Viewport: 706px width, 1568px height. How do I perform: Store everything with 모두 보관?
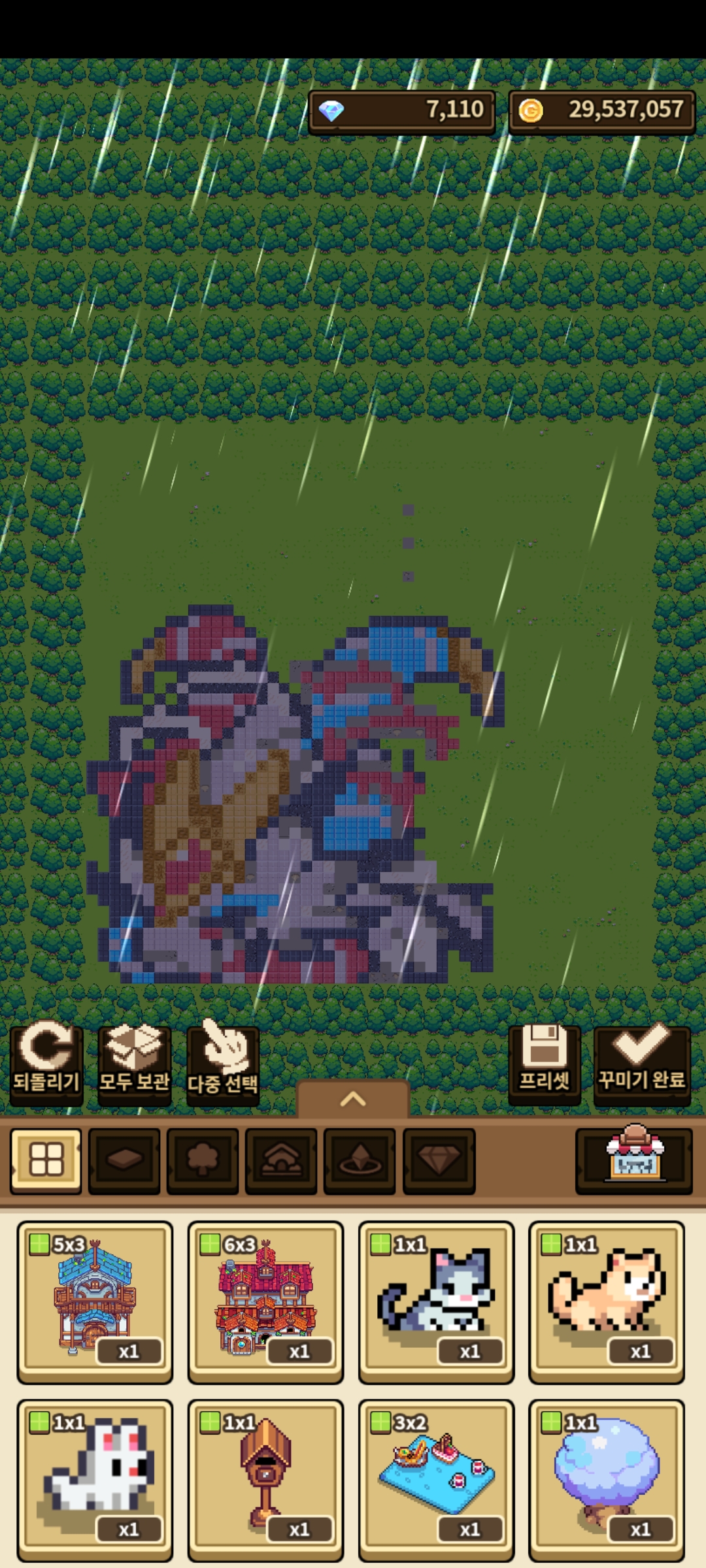point(135,1064)
